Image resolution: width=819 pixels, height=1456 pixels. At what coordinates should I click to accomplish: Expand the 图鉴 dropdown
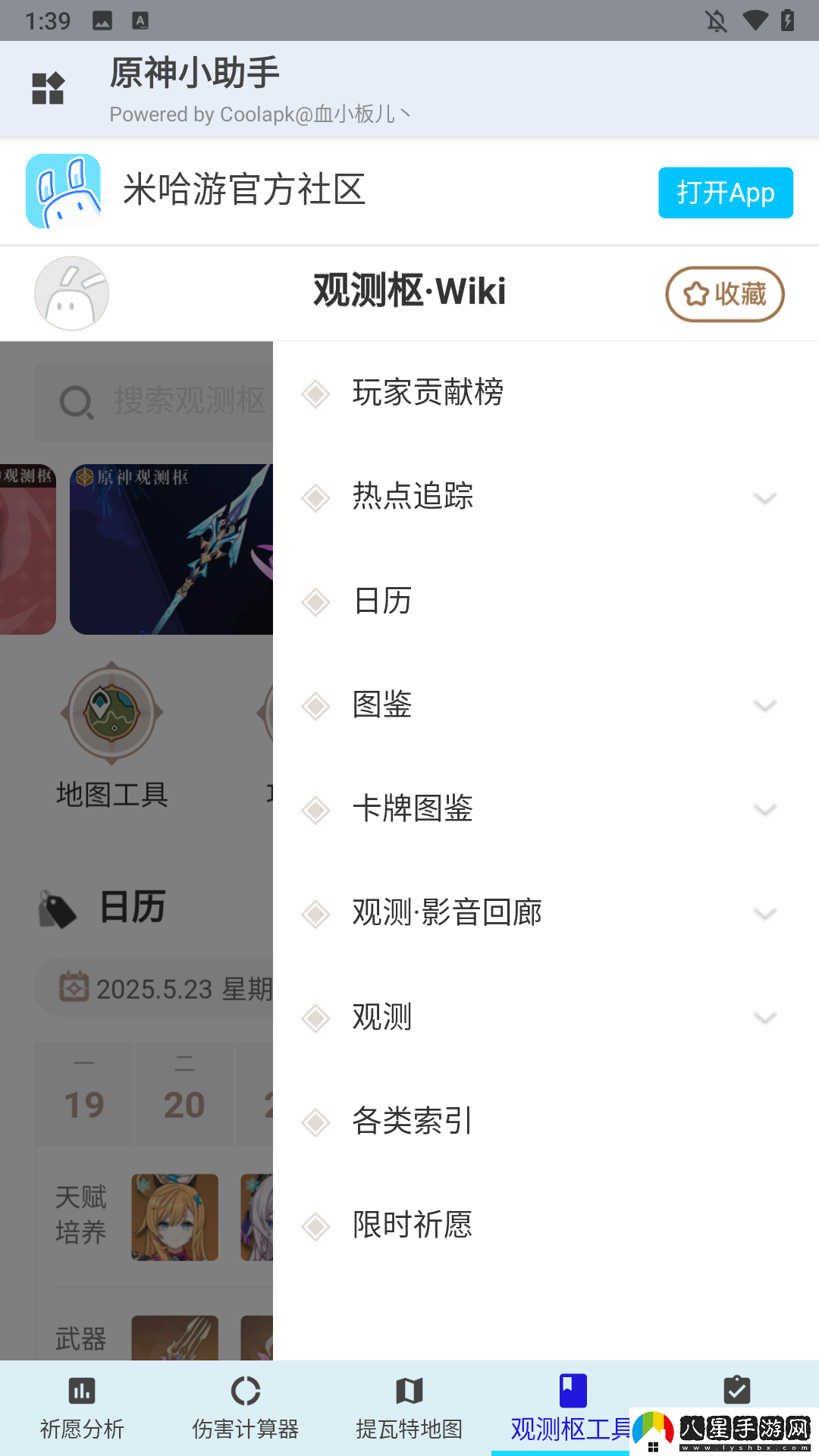pyautogui.click(x=765, y=706)
